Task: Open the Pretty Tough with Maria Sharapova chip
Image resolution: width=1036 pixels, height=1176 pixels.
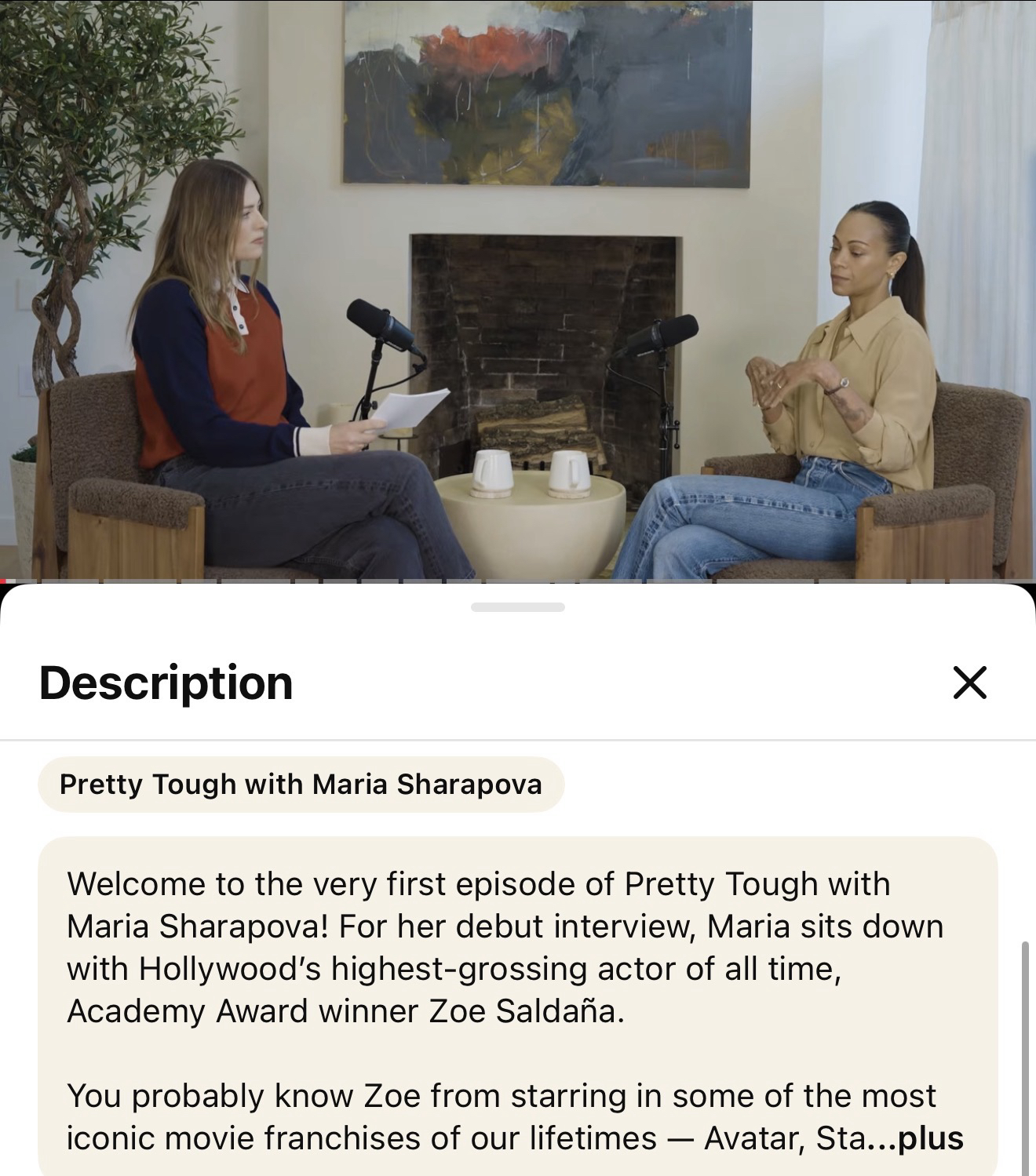Action: (301, 784)
